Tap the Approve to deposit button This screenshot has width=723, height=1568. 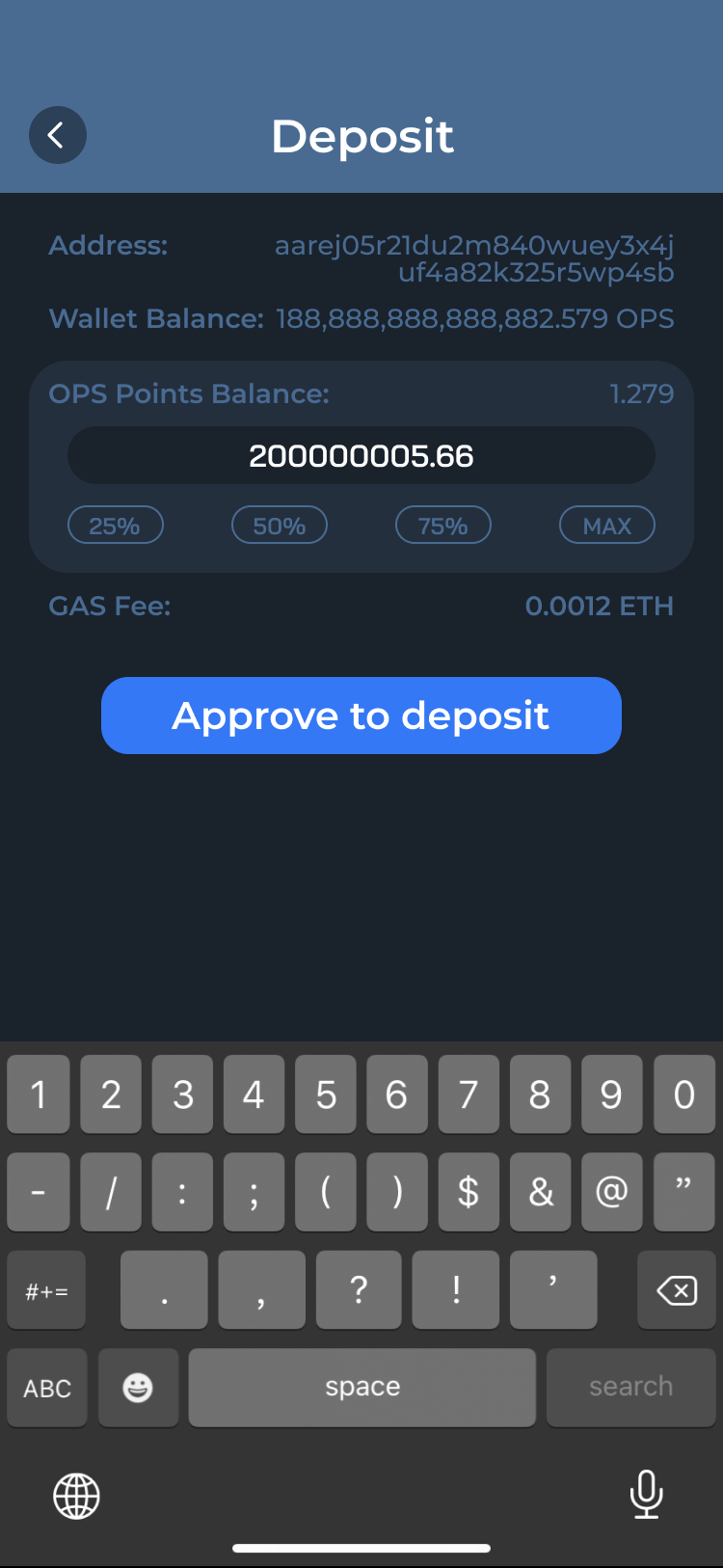pos(361,716)
